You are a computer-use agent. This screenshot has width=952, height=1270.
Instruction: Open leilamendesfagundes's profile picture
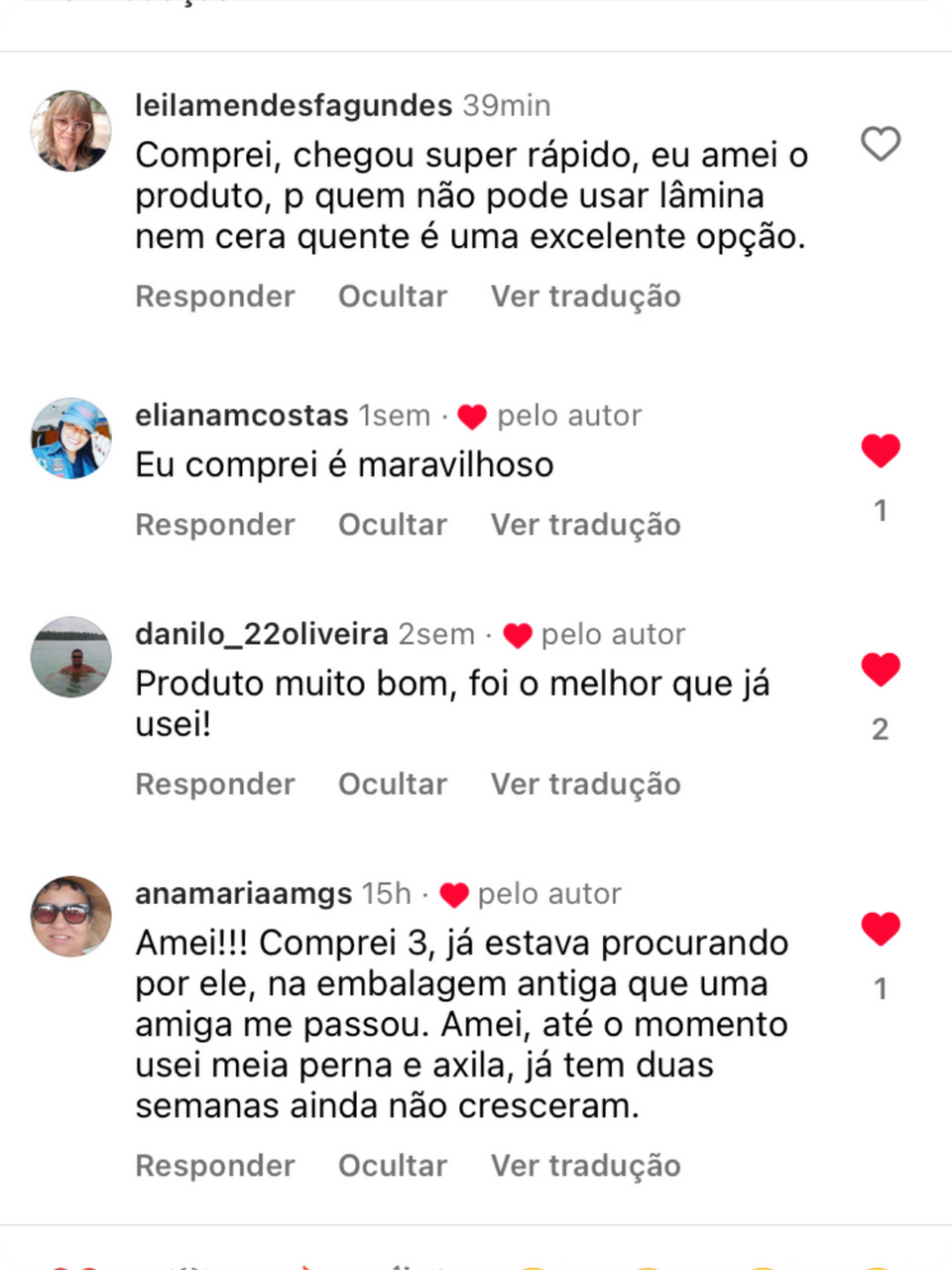71,131
